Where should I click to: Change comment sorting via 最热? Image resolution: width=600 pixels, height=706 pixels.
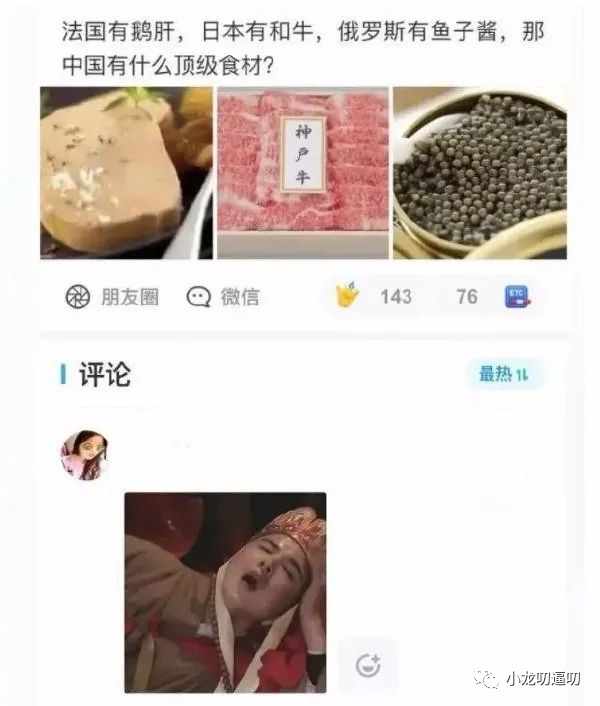click(509, 374)
